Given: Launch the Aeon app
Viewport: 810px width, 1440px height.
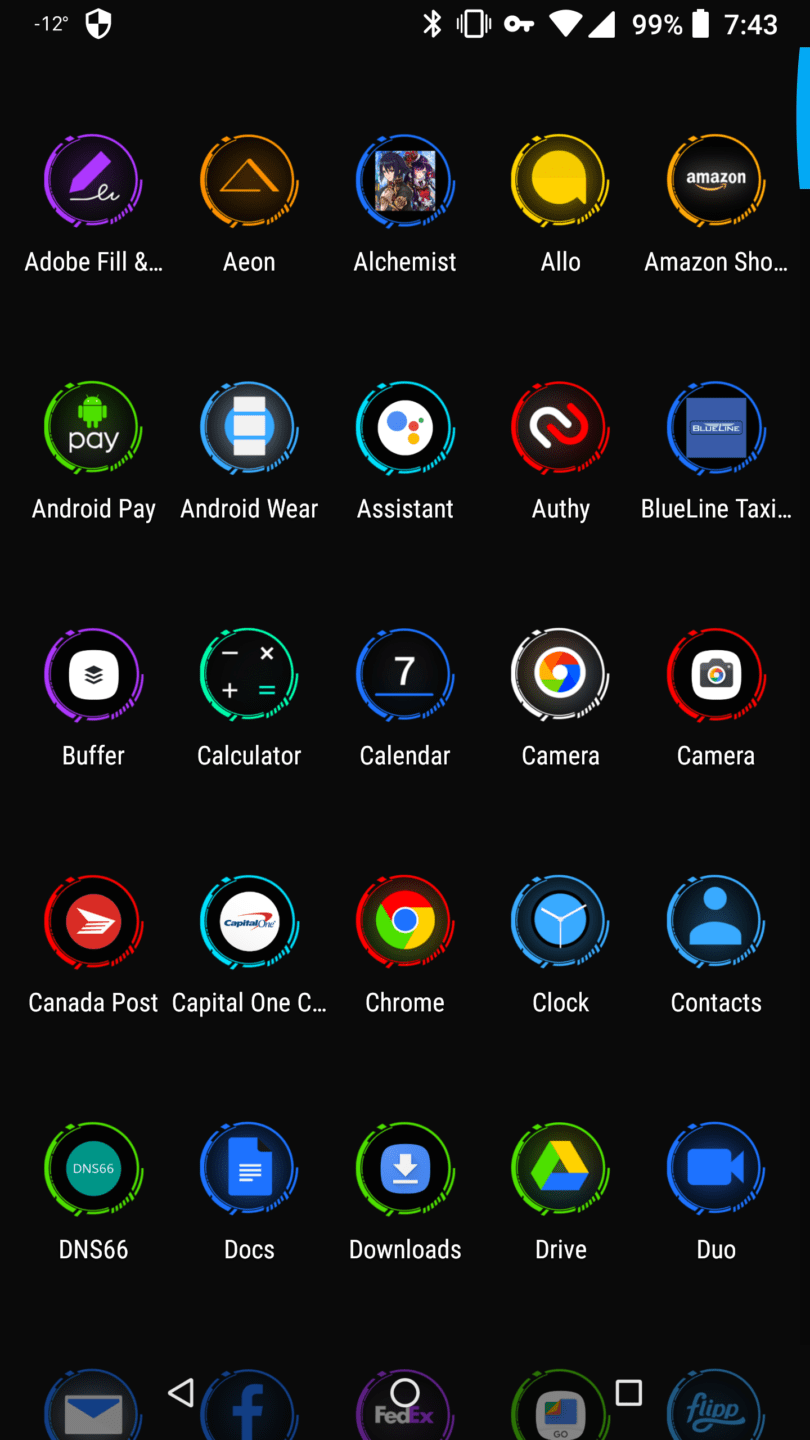Looking at the screenshot, I should pyautogui.click(x=249, y=182).
